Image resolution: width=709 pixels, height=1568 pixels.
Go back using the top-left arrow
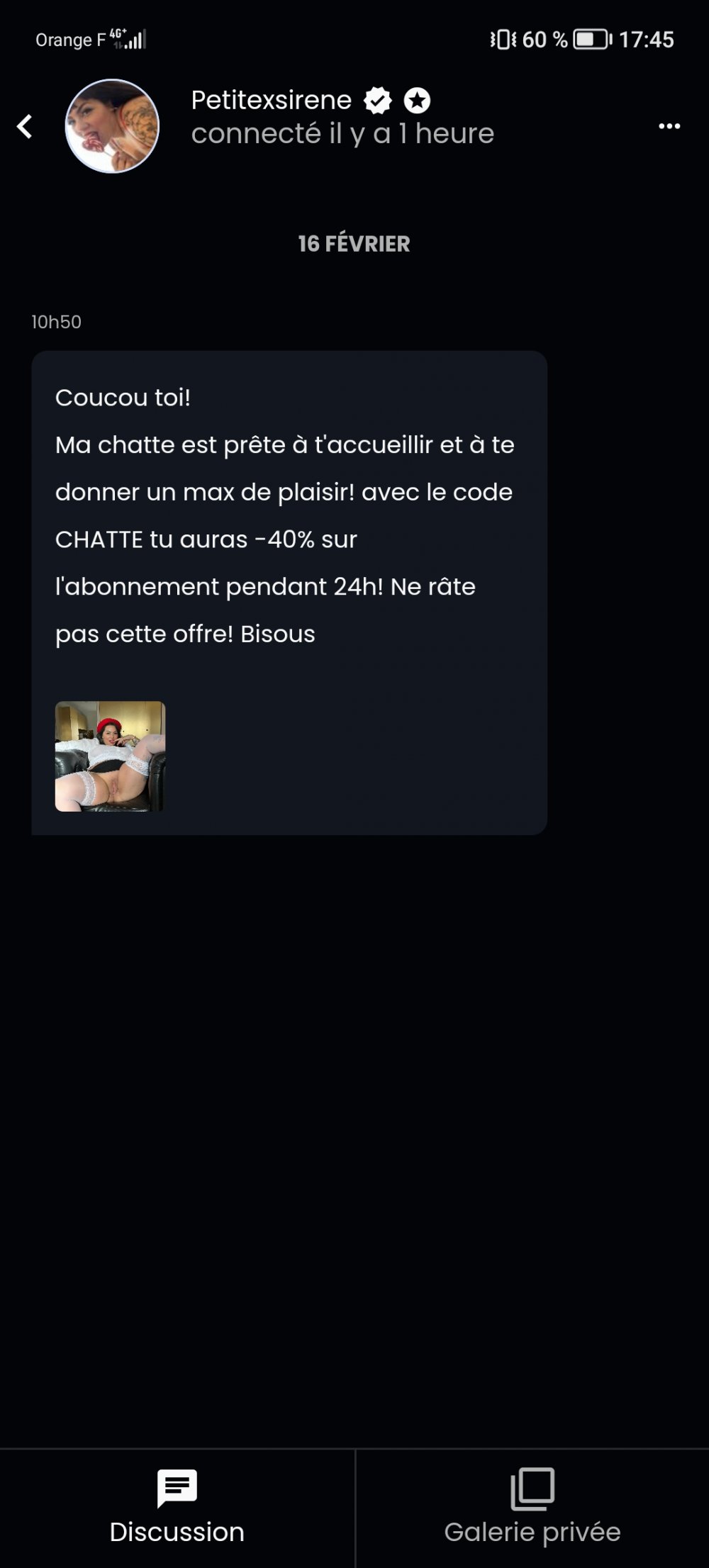(25, 127)
